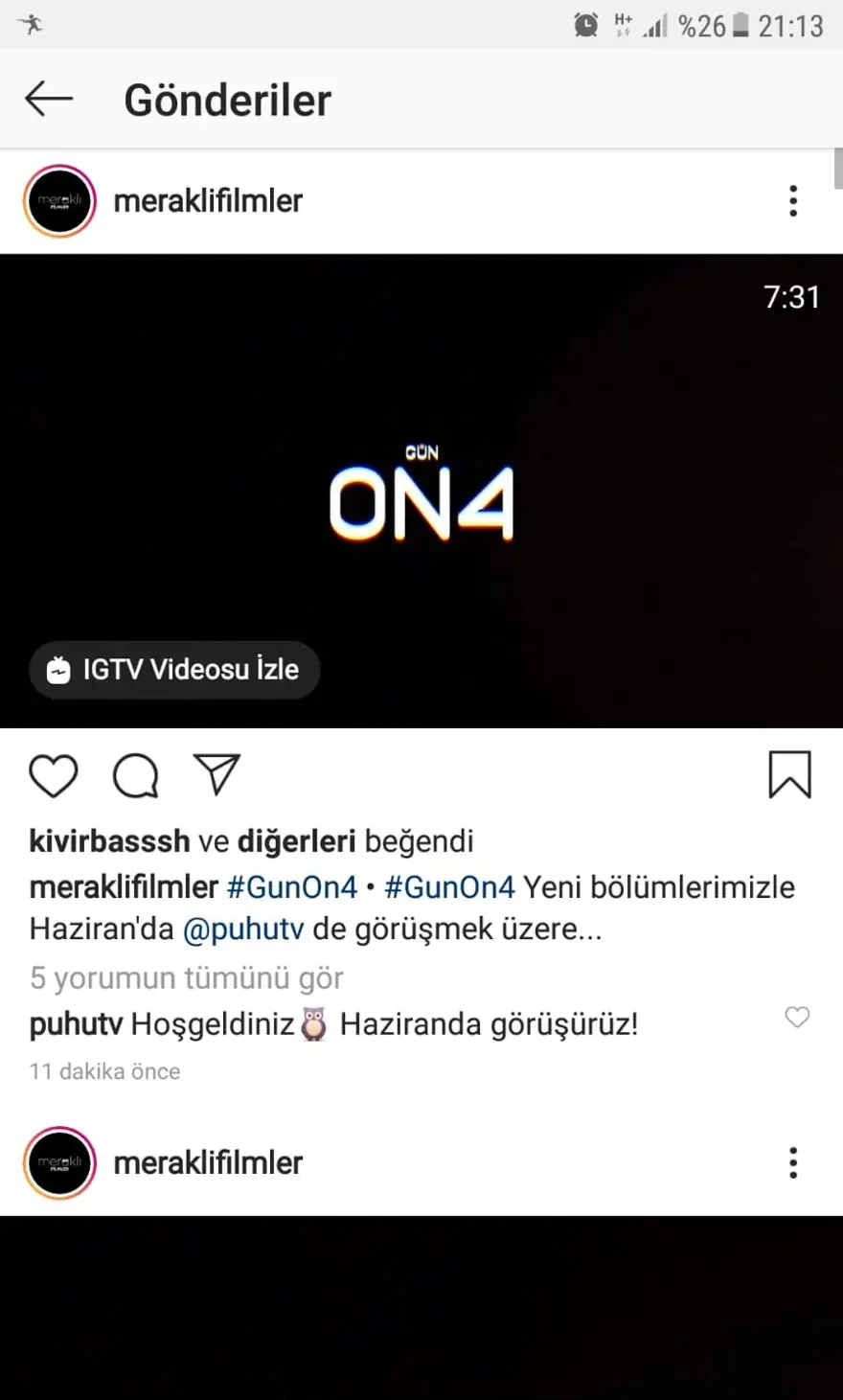This screenshot has width=843, height=1400.
Task: Open kivirbasssh's profile from likes
Action: click(109, 841)
